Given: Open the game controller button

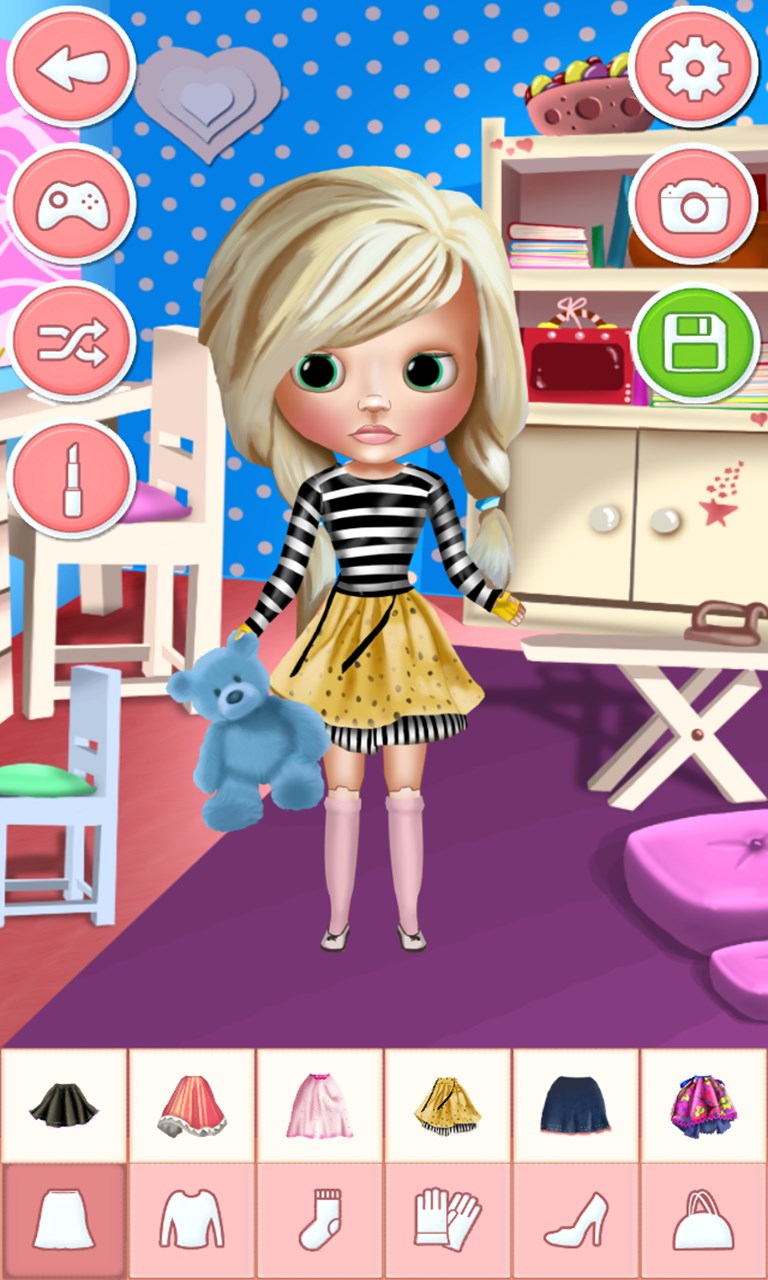Looking at the screenshot, I should pos(71,206).
